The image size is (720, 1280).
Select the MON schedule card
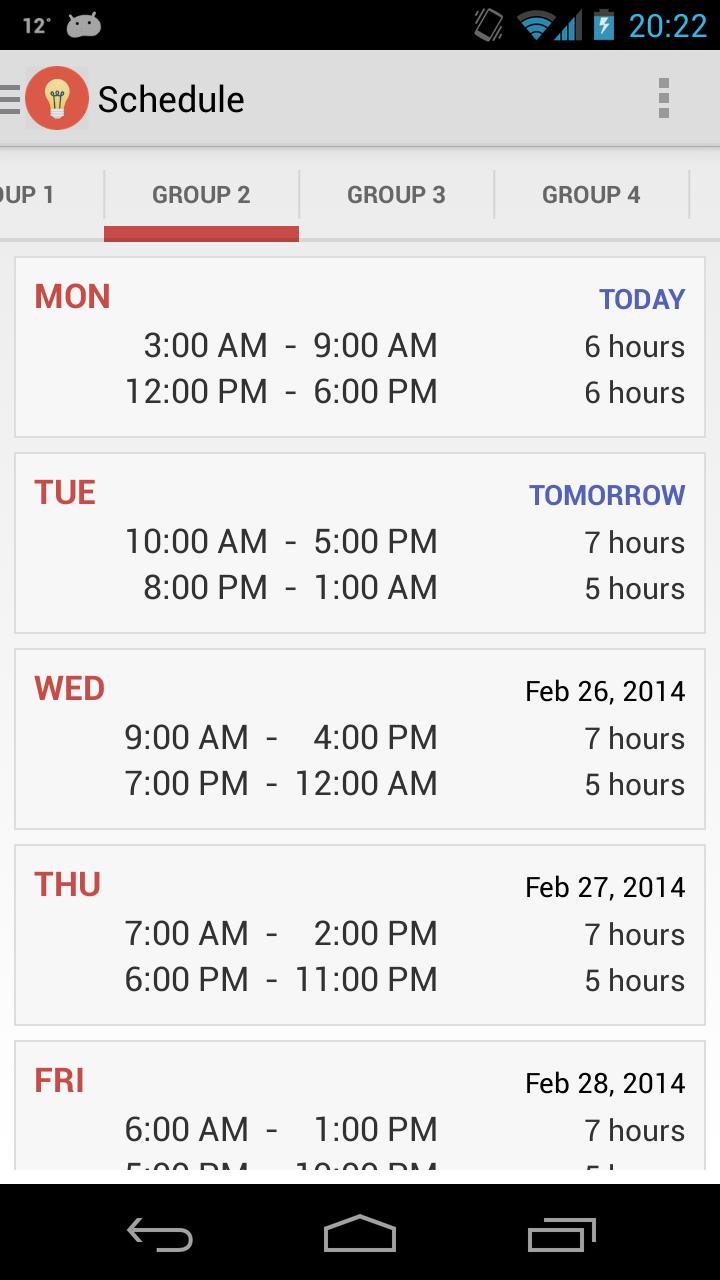pyautogui.click(x=360, y=345)
